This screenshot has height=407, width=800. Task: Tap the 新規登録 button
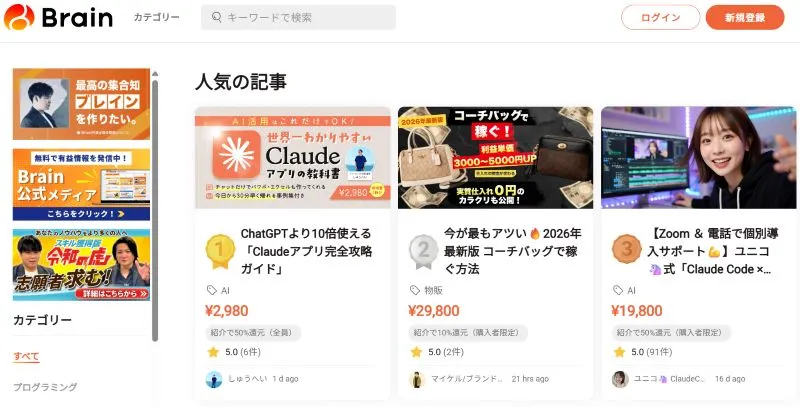[x=745, y=18]
